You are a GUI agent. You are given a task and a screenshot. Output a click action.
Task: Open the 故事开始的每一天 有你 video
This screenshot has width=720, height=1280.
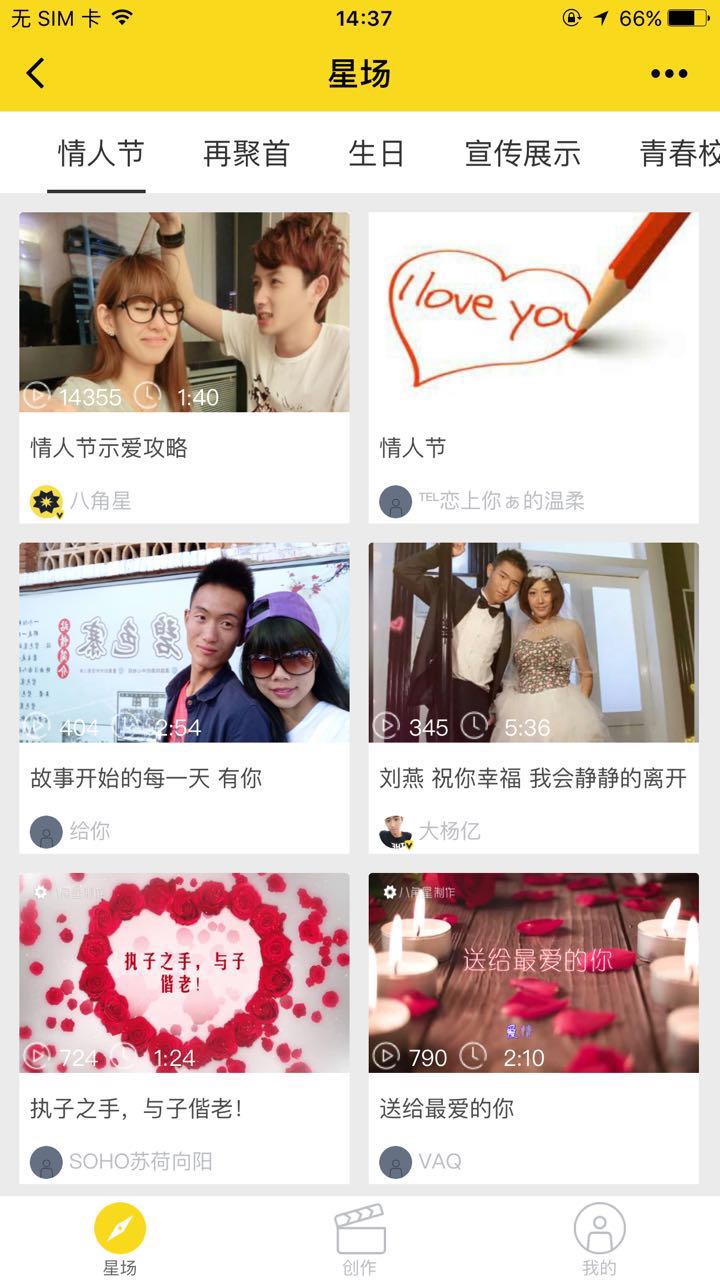[184, 642]
